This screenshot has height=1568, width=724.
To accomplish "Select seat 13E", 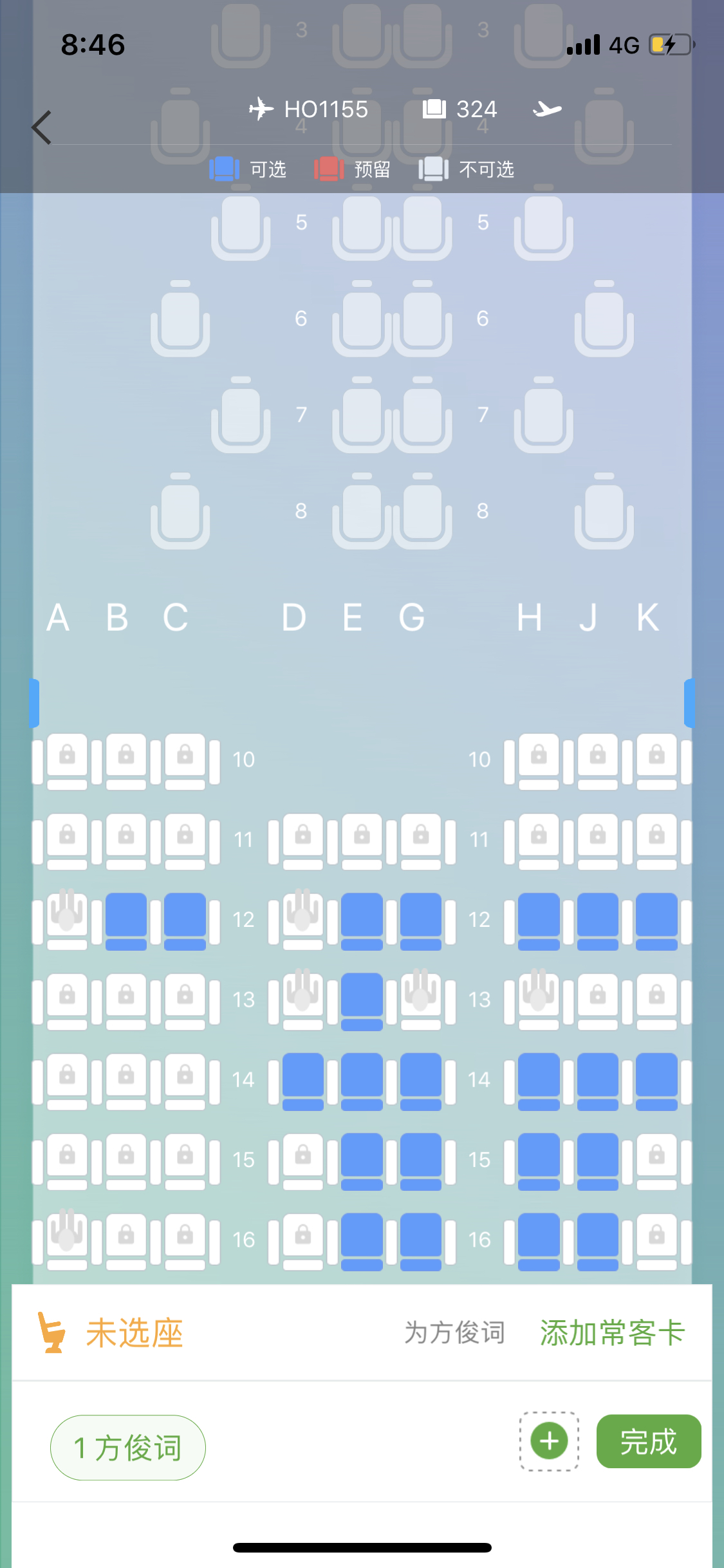I will point(362,1000).
